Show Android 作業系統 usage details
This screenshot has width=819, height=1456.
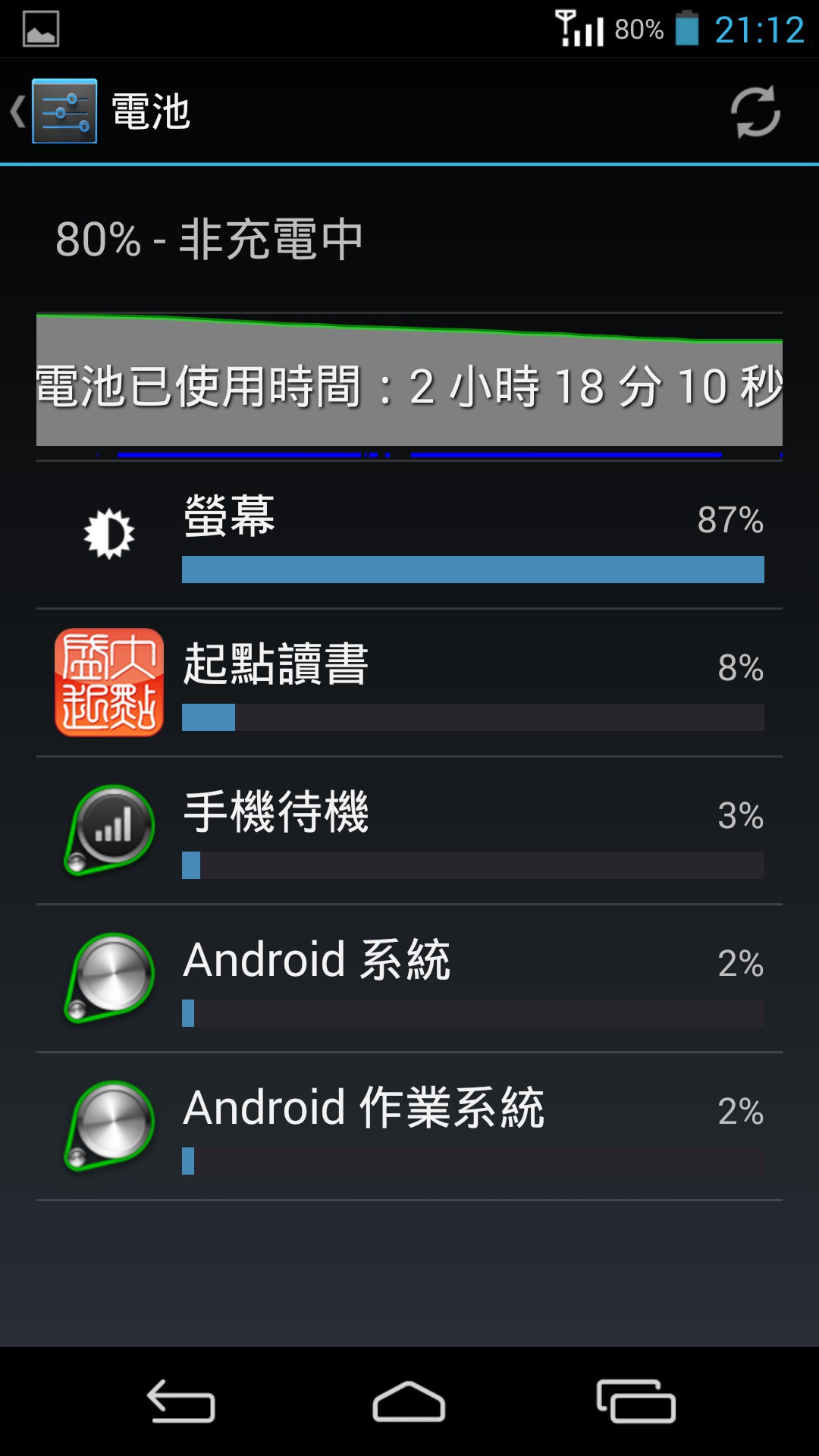click(409, 1126)
